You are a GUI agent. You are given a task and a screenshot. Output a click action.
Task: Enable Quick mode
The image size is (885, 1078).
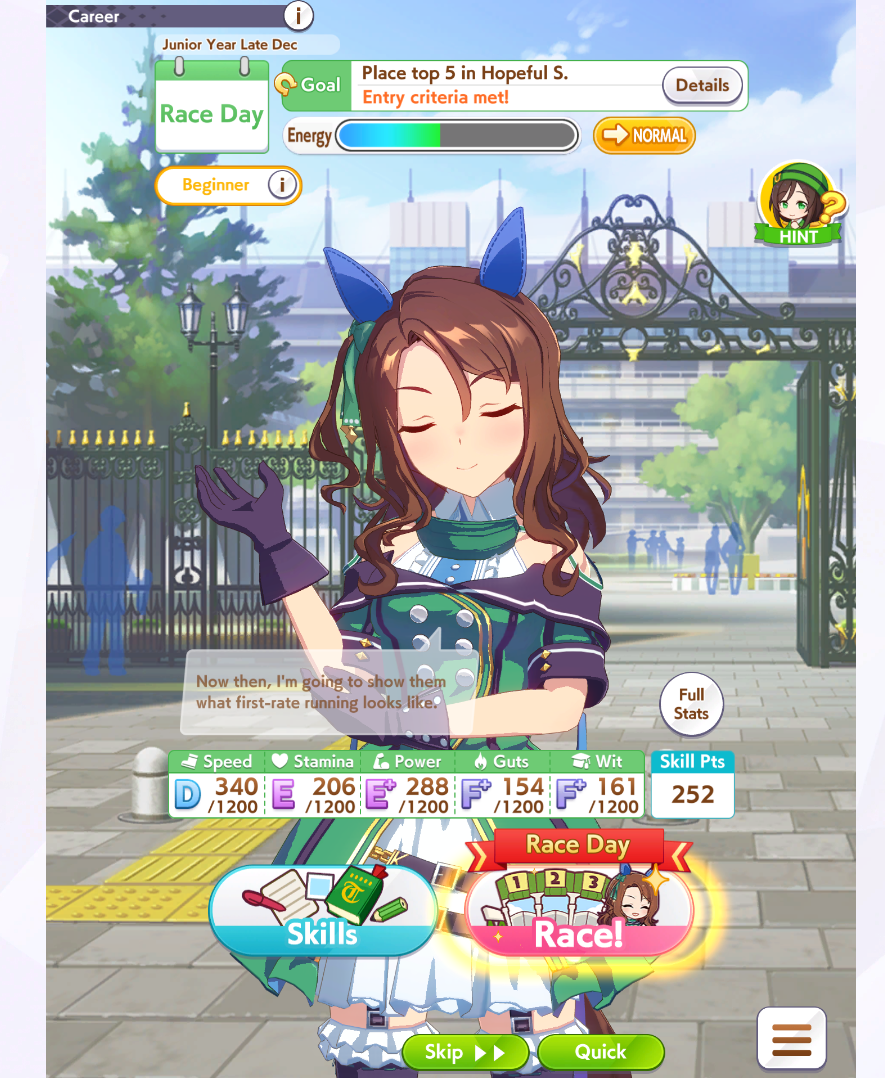[x=600, y=1053]
